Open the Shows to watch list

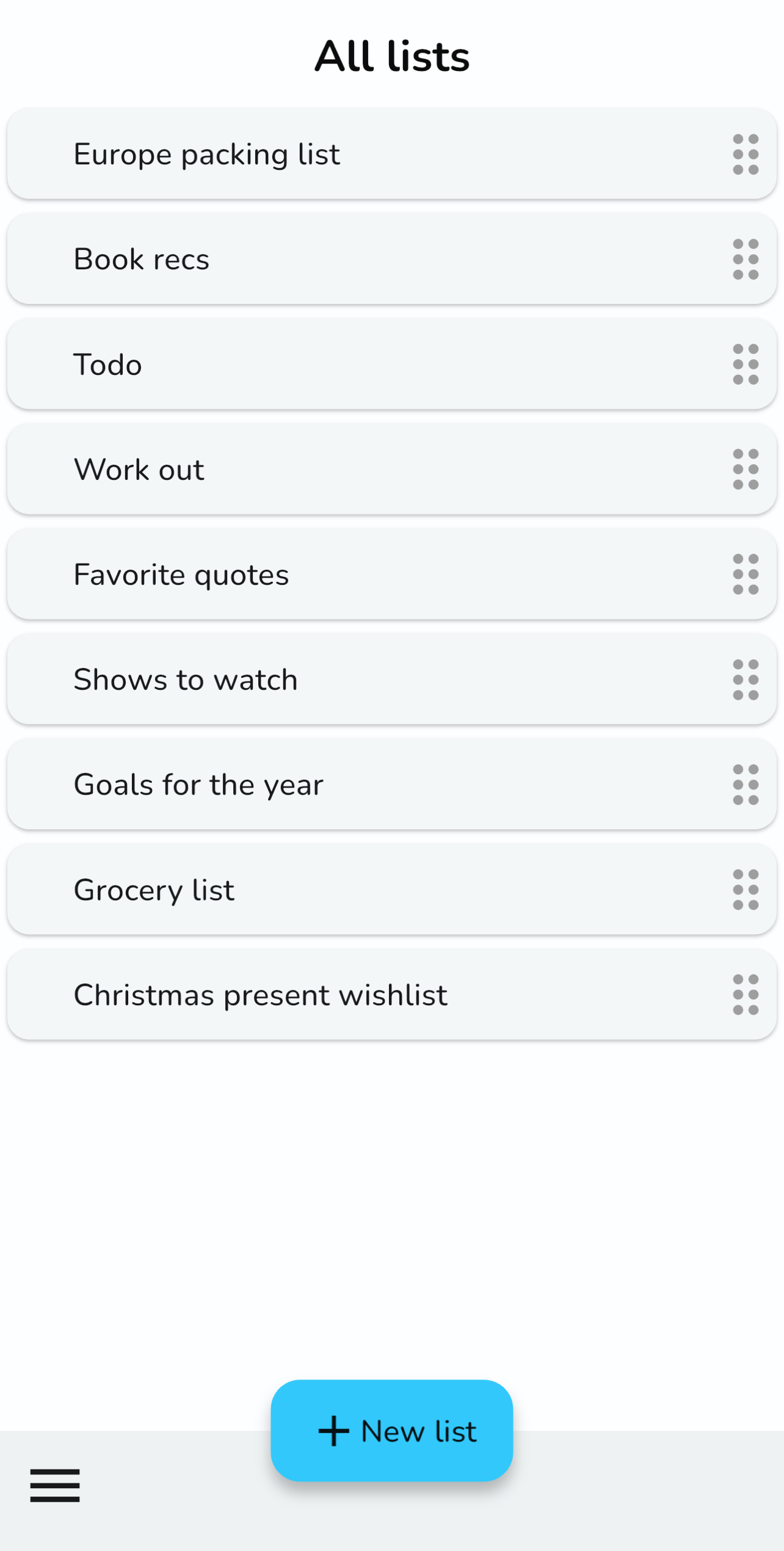coord(305,679)
